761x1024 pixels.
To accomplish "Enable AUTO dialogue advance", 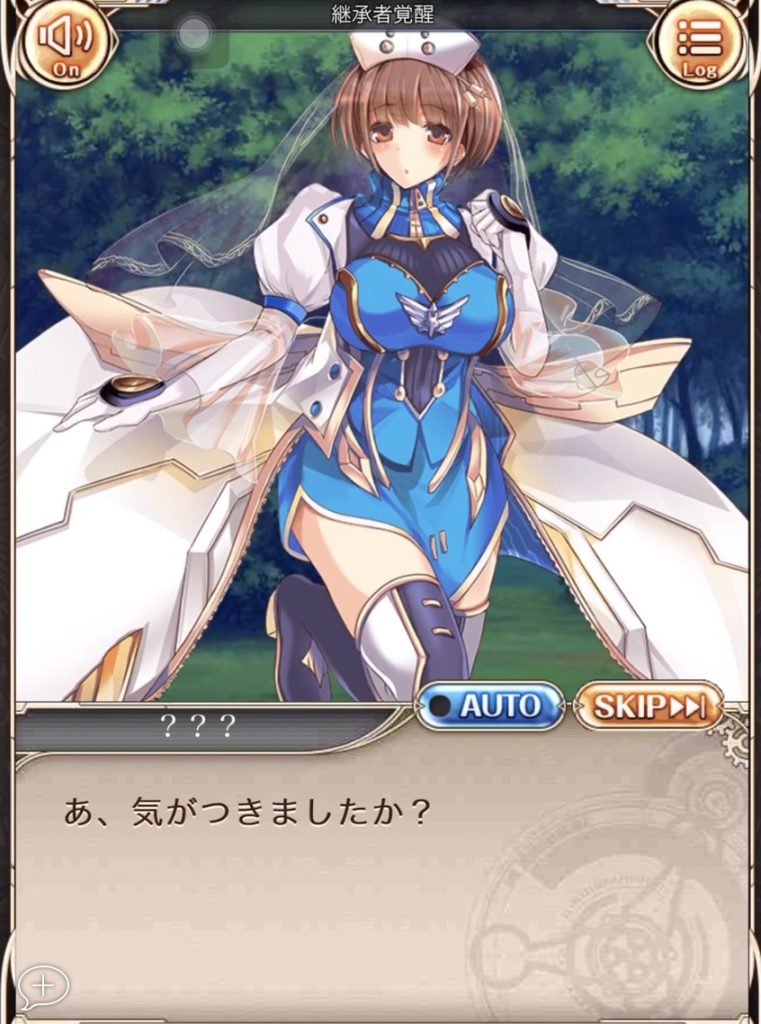I will tap(491, 706).
